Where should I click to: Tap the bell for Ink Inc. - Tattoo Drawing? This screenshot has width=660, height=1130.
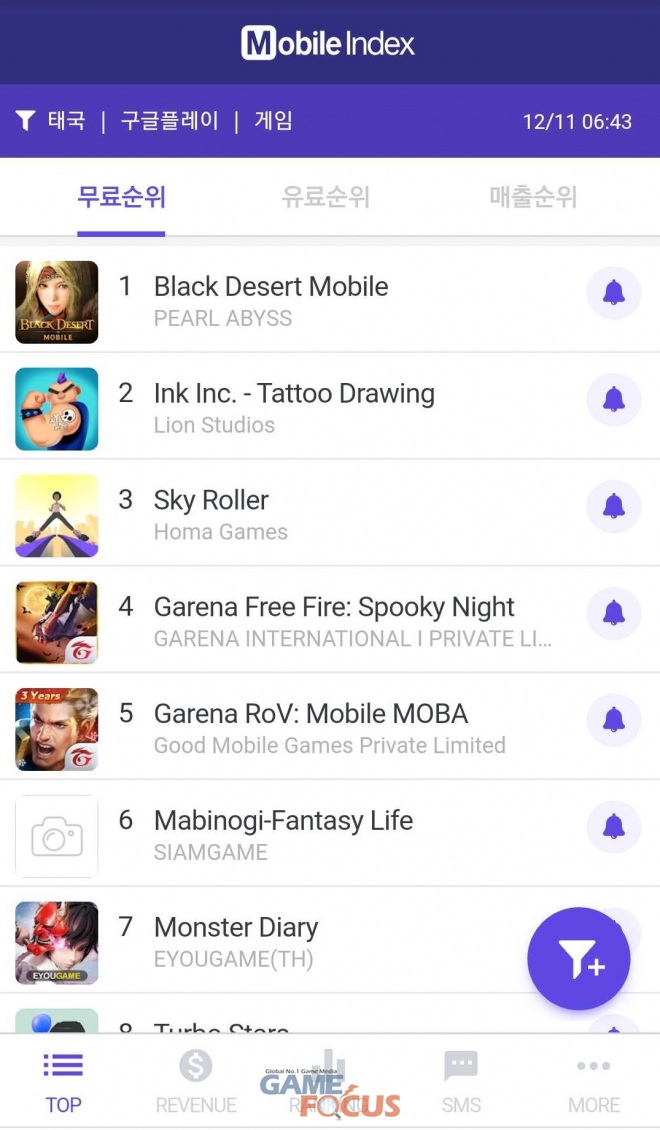[x=613, y=400]
